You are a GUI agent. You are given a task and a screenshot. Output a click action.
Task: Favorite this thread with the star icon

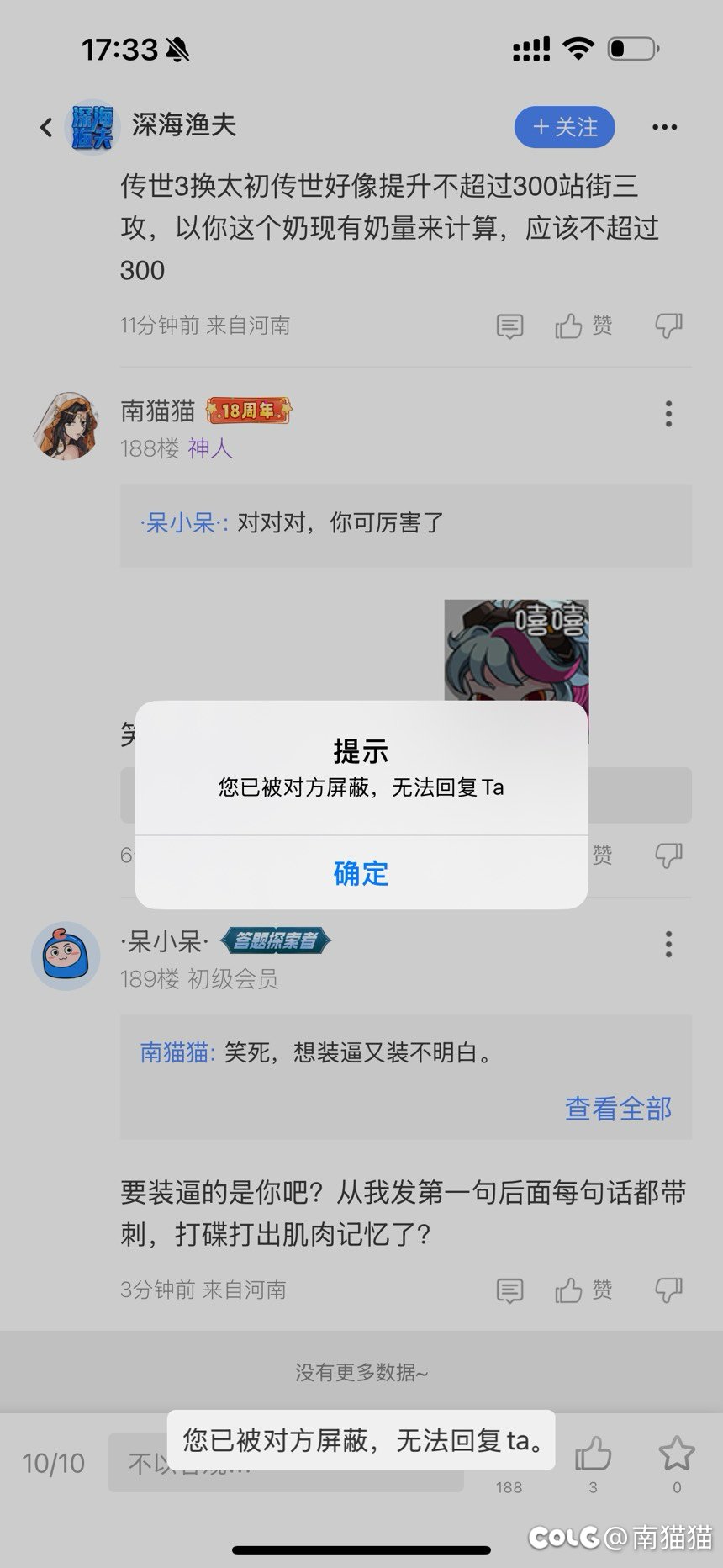[x=677, y=1455]
